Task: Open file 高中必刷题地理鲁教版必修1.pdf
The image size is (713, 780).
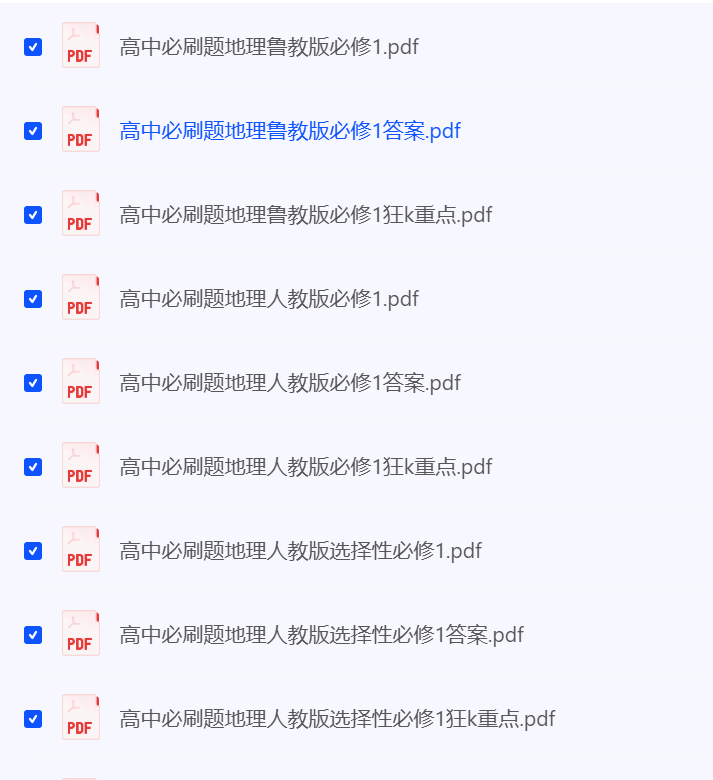Action: pos(268,47)
